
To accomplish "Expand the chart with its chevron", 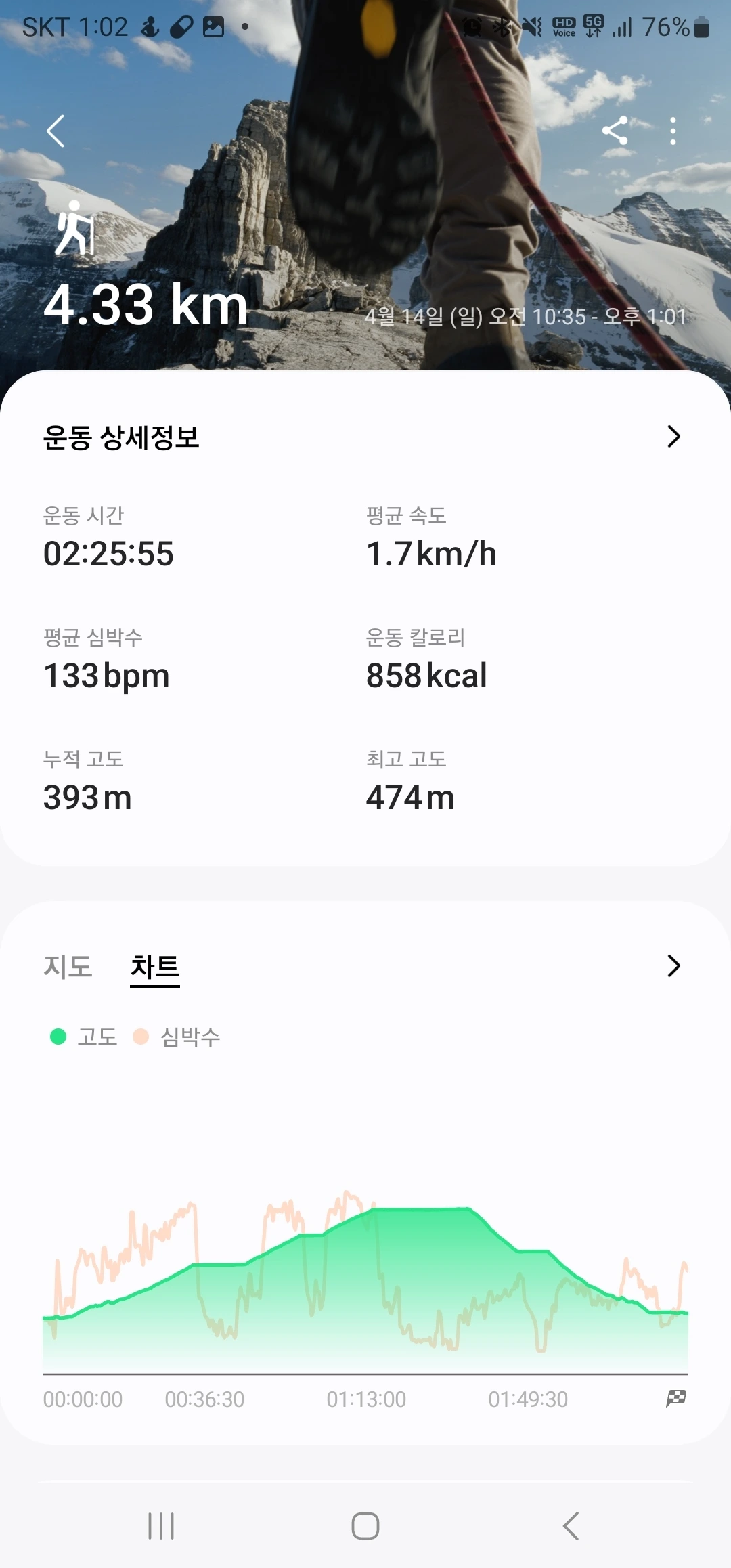I will pyautogui.click(x=673, y=966).
